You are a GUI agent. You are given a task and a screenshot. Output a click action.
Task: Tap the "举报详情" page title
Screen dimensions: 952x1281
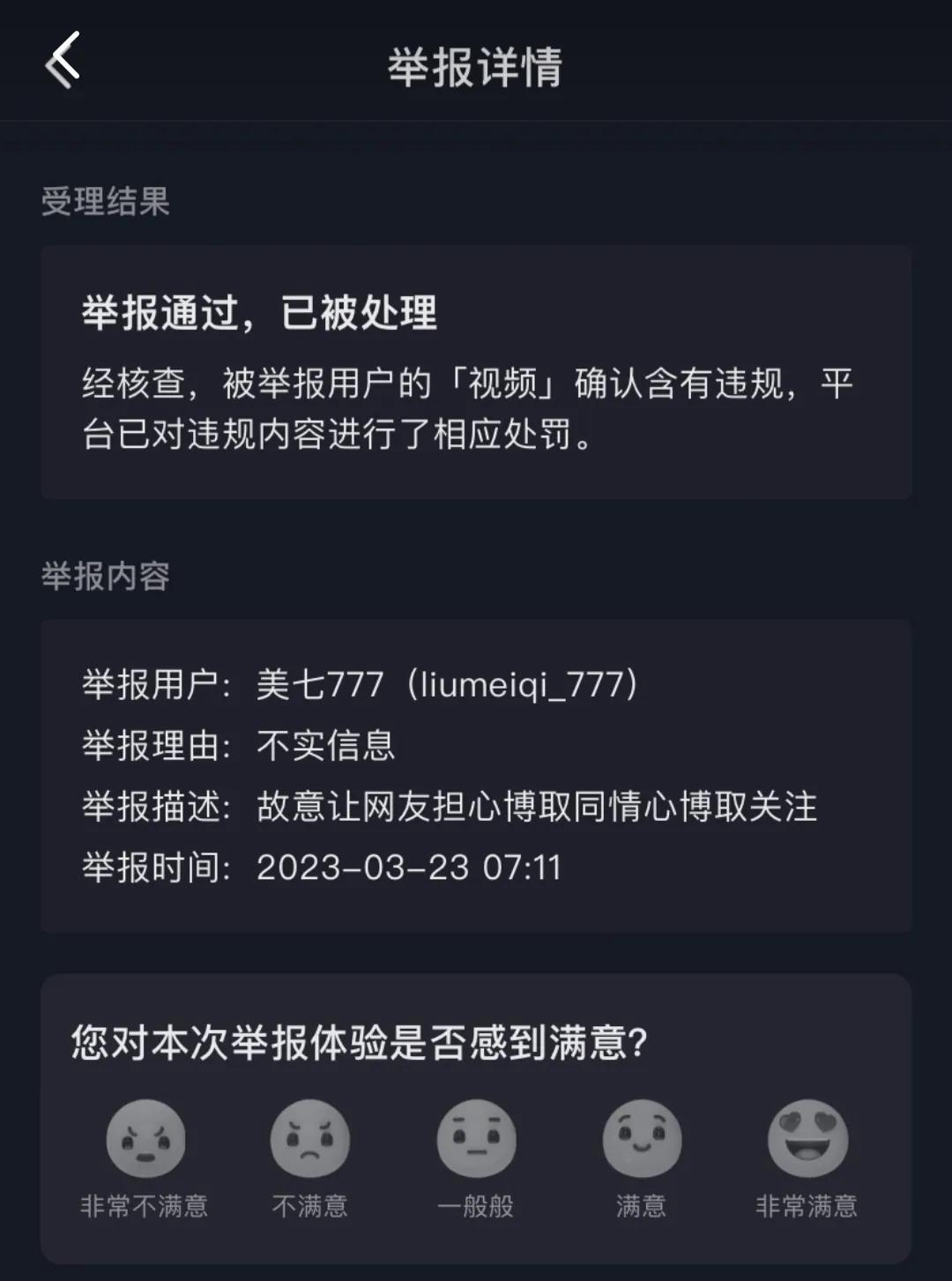(476, 64)
